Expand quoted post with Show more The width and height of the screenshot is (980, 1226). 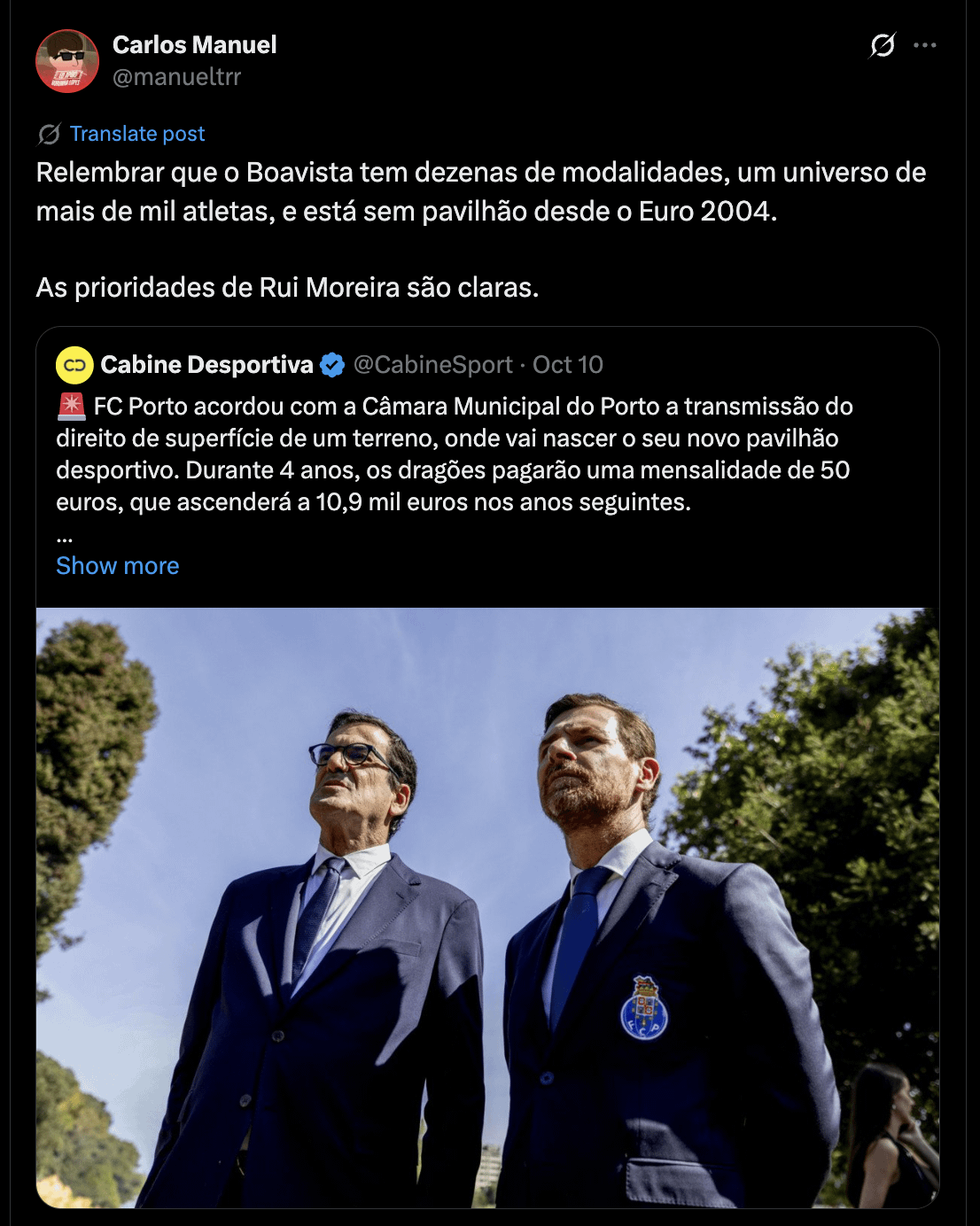coord(117,566)
